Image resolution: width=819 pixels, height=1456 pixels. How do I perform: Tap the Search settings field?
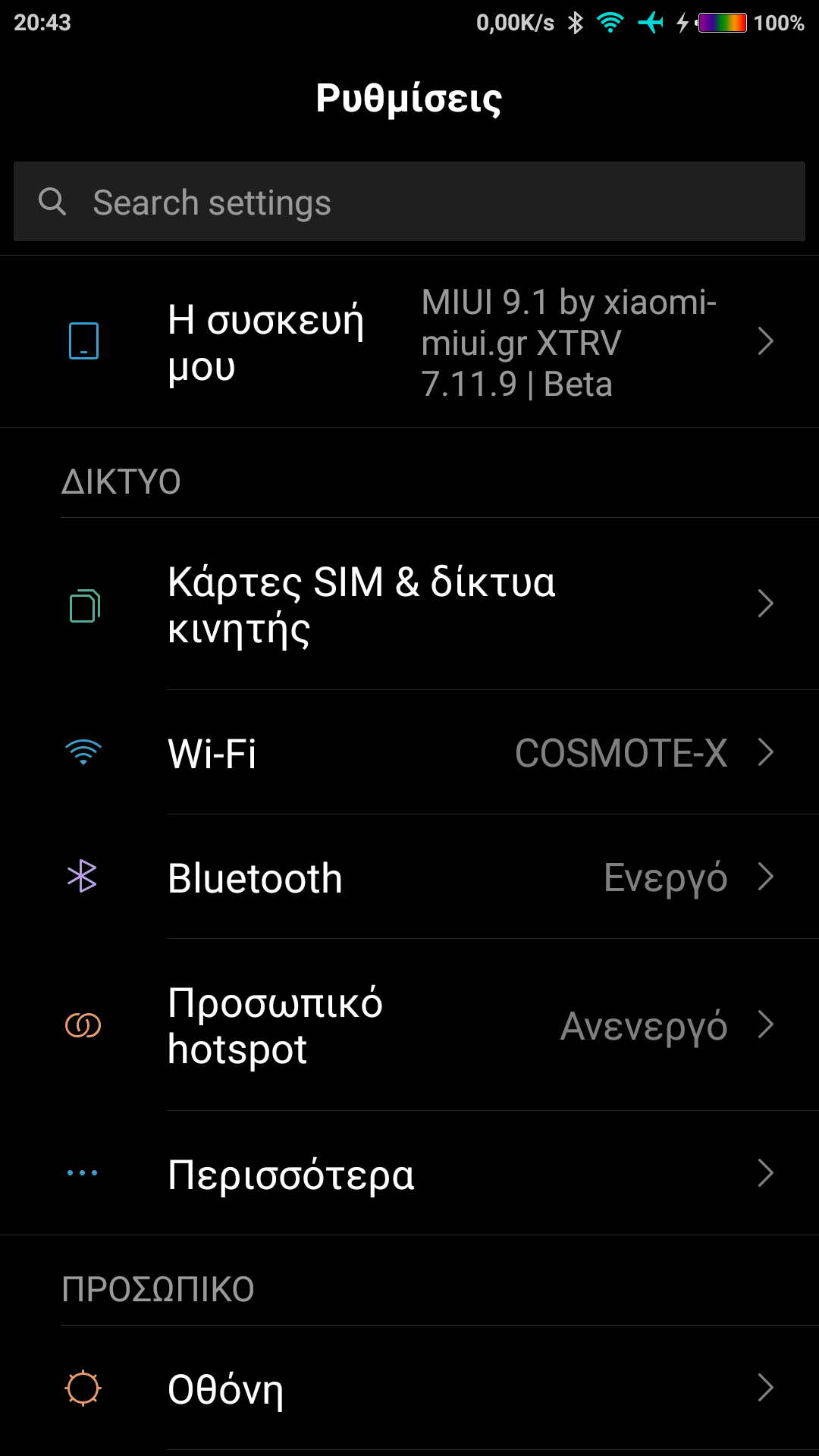[409, 202]
